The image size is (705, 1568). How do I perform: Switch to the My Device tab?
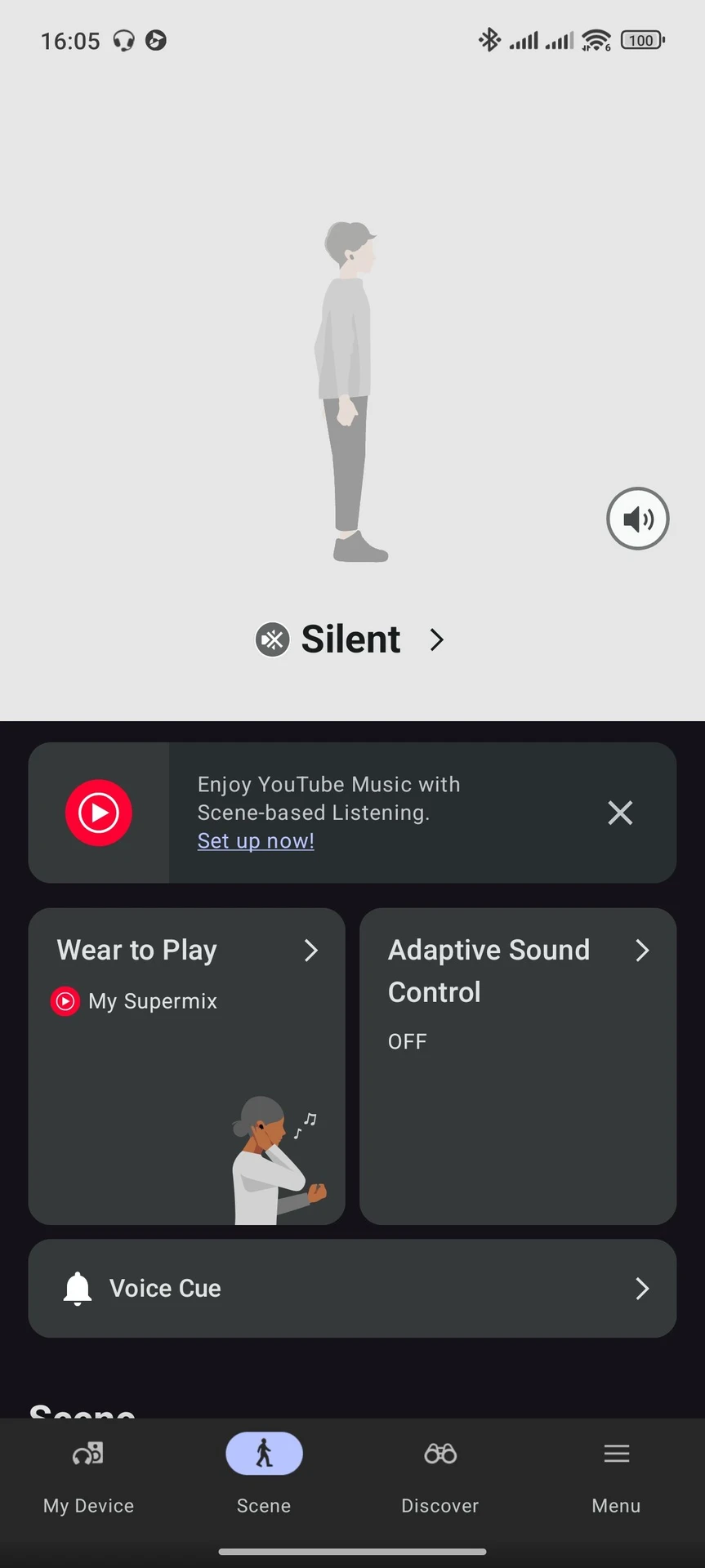[x=88, y=1475]
